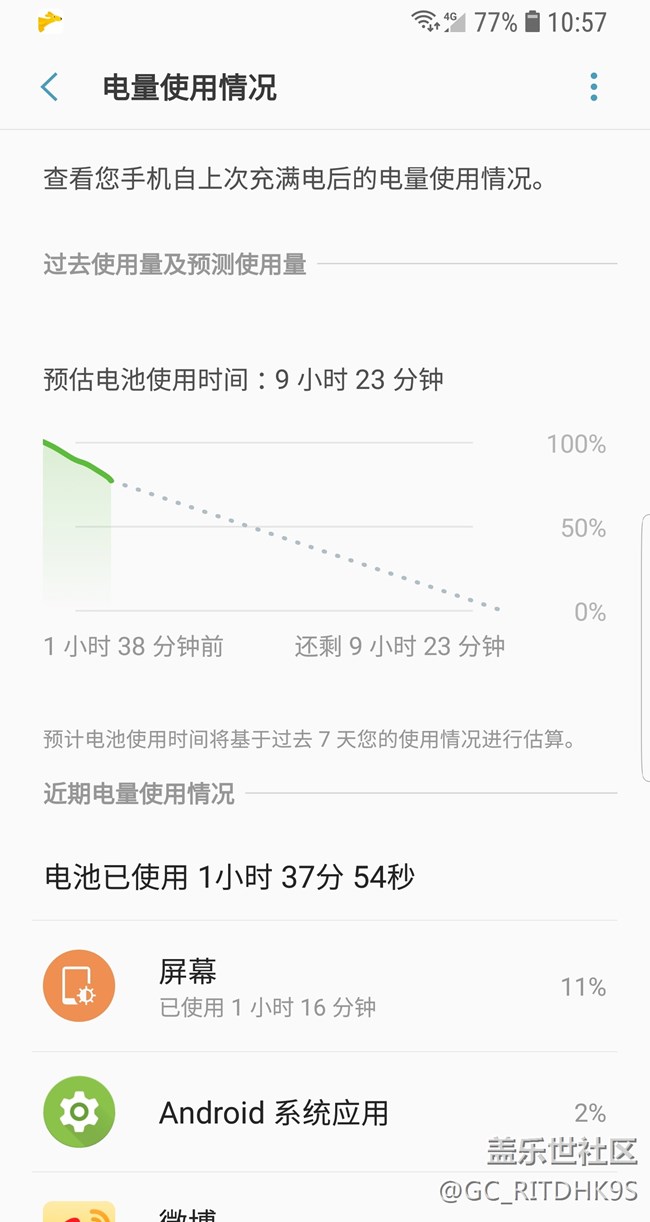Open 微博 battery usage details

325,1198
